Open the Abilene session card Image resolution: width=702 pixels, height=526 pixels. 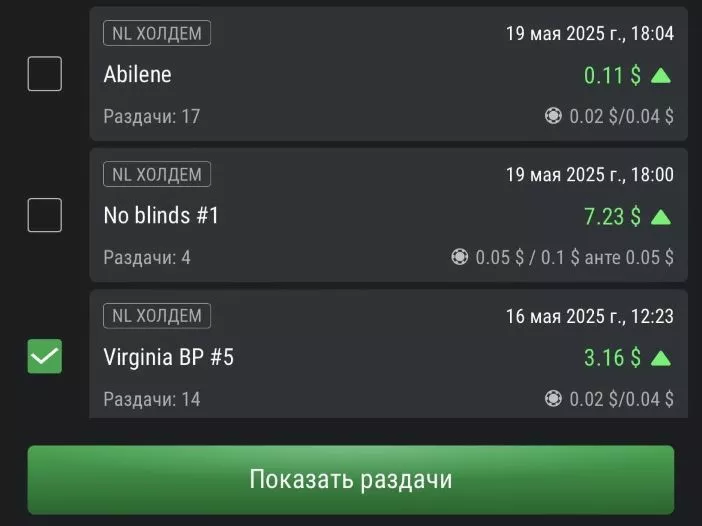(388, 74)
